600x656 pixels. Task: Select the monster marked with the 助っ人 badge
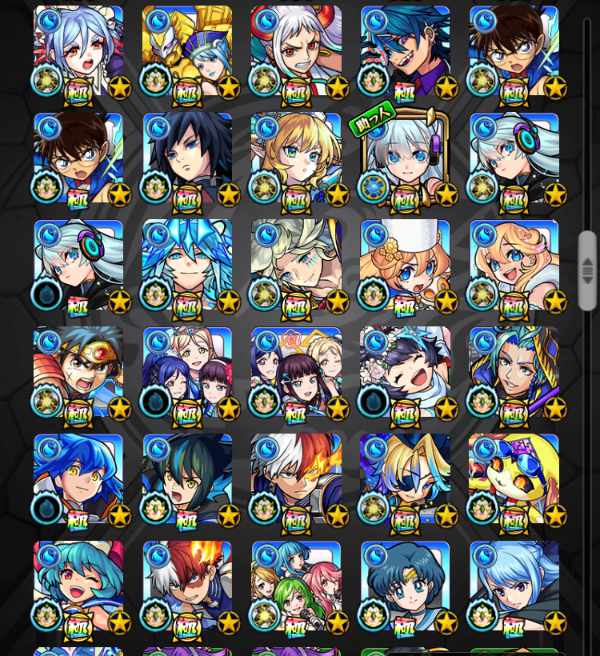[x=405, y=160]
